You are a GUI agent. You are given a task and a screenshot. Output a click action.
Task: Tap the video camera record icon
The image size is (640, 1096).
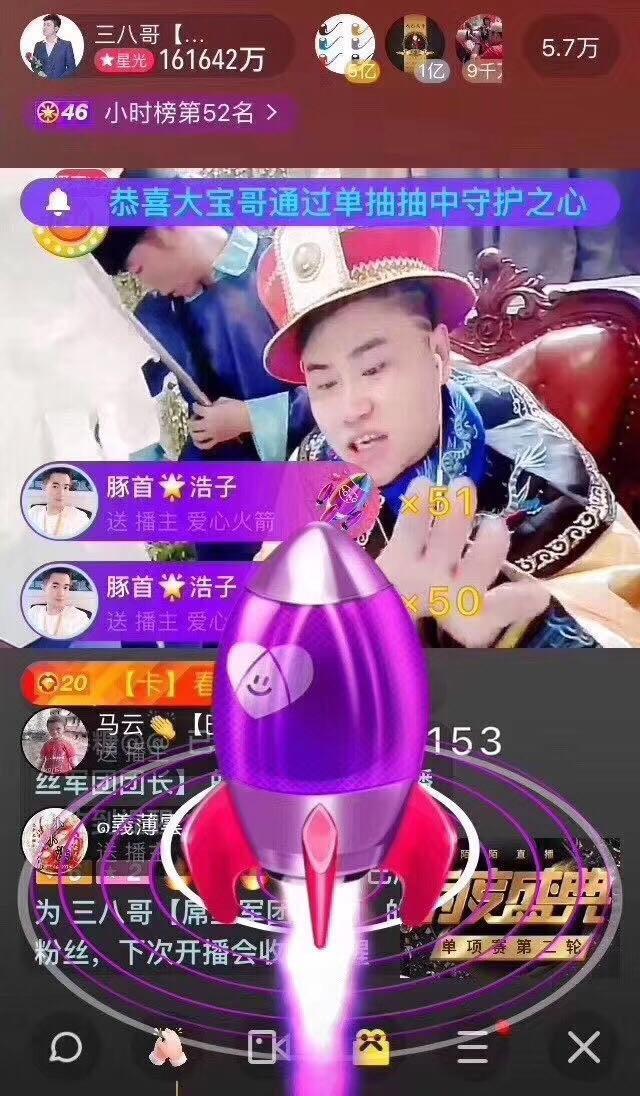265,1047
